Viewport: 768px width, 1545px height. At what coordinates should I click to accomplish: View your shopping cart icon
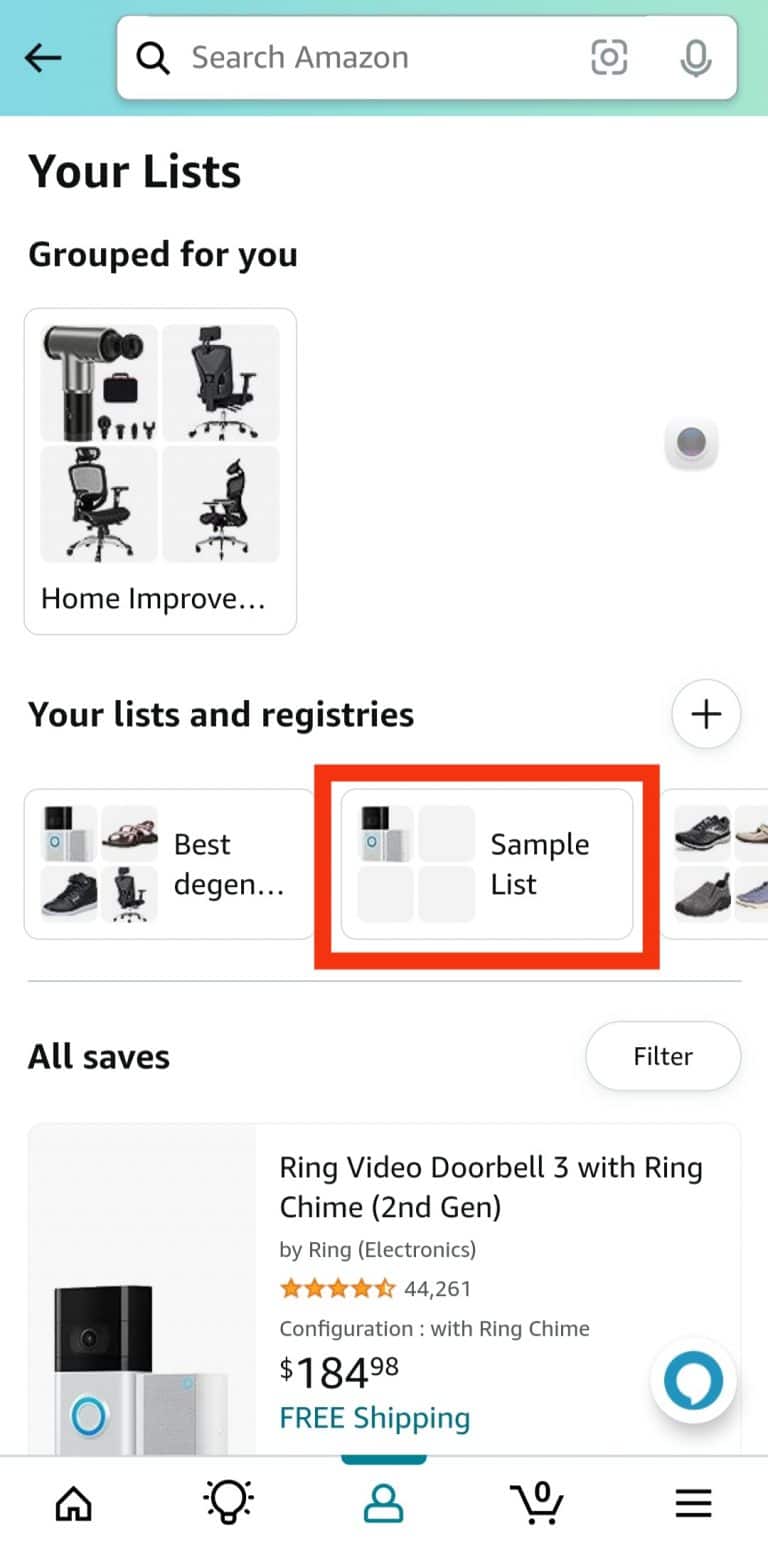click(x=537, y=1502)
